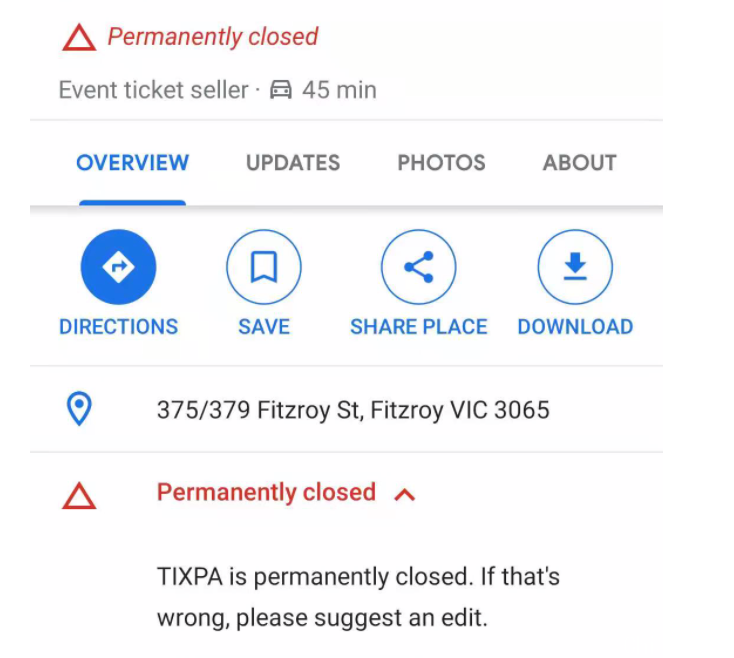Save this place to a list

(263, 268)
